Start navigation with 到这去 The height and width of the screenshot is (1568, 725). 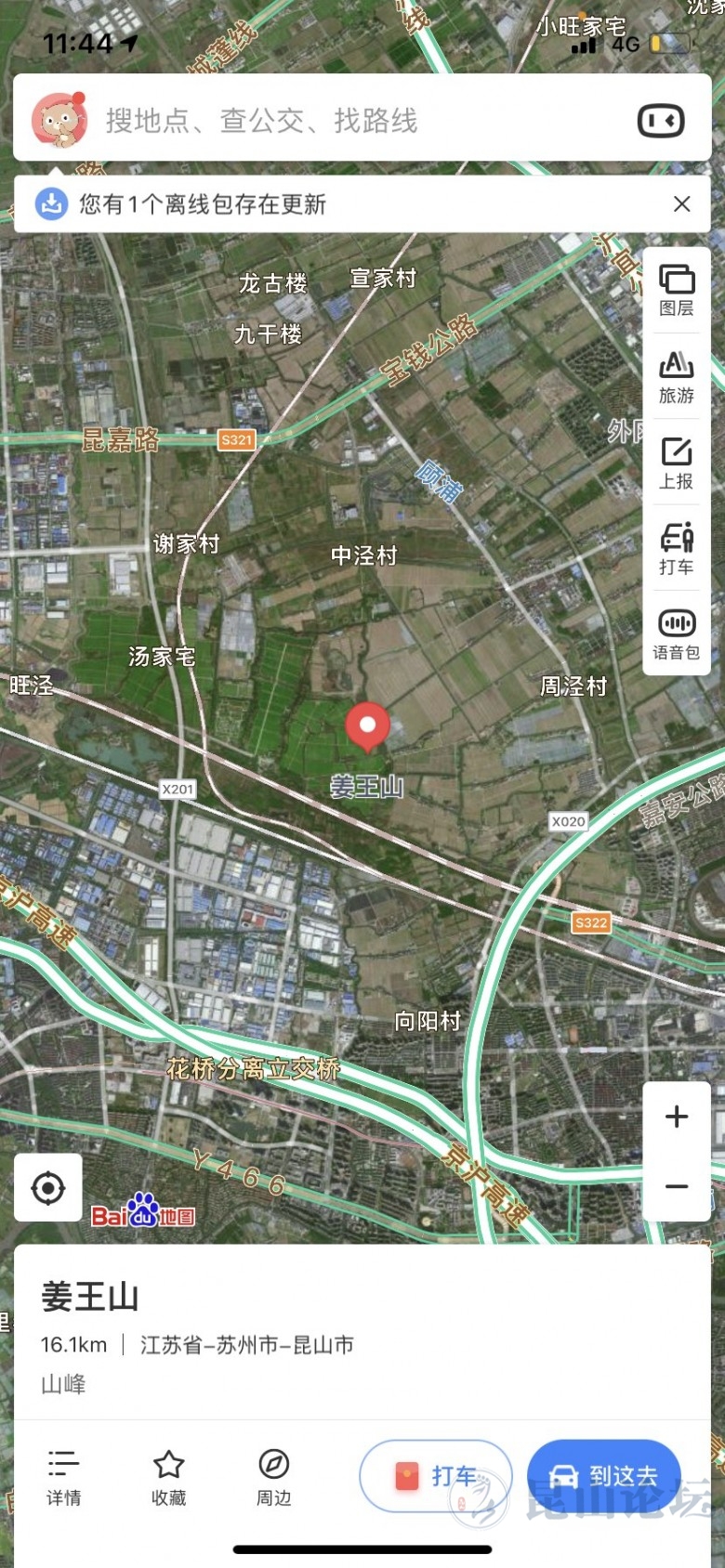[x=604, y=1476]
